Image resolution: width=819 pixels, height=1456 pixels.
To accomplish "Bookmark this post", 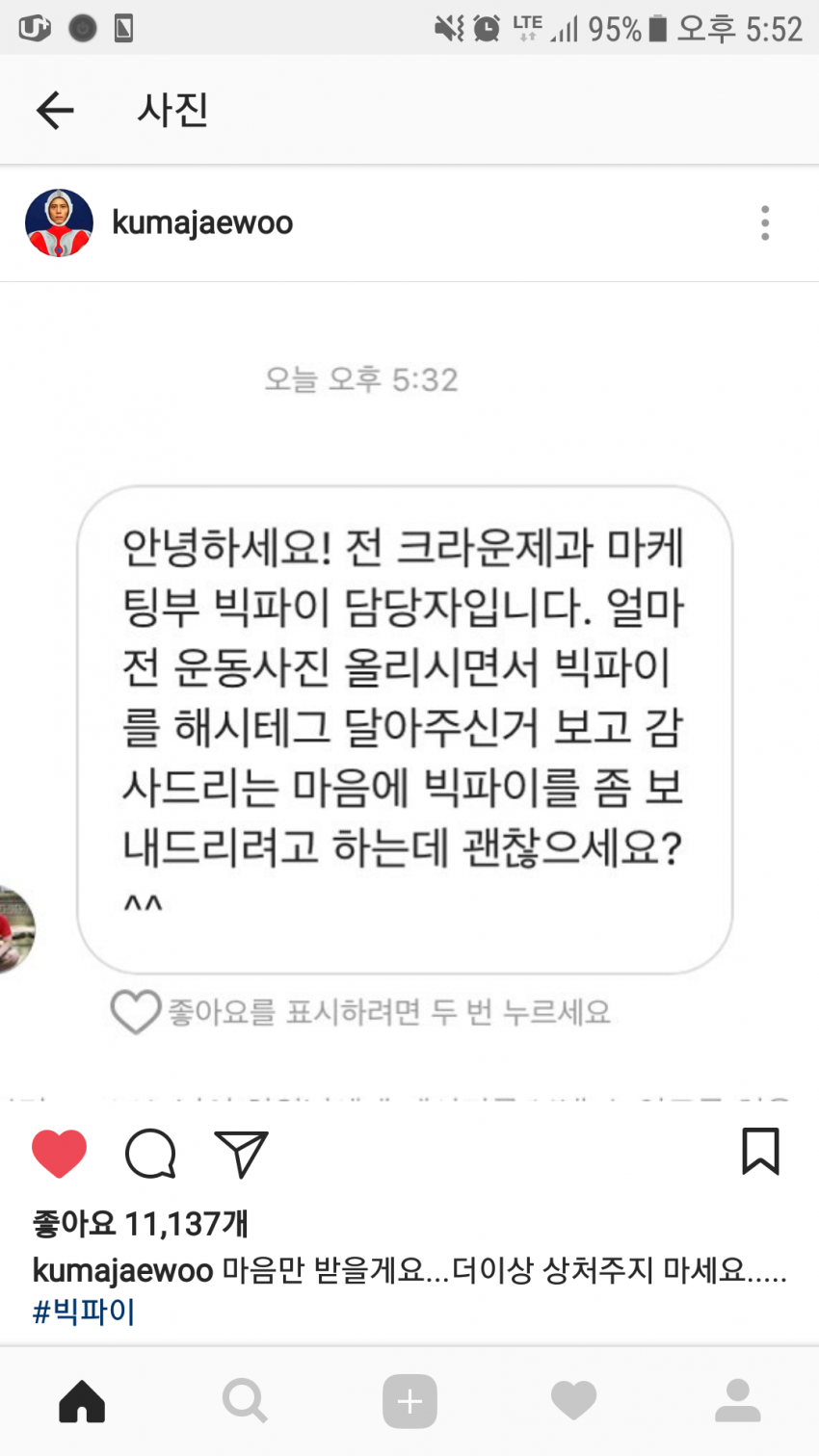I will [x=760, y=1152].
